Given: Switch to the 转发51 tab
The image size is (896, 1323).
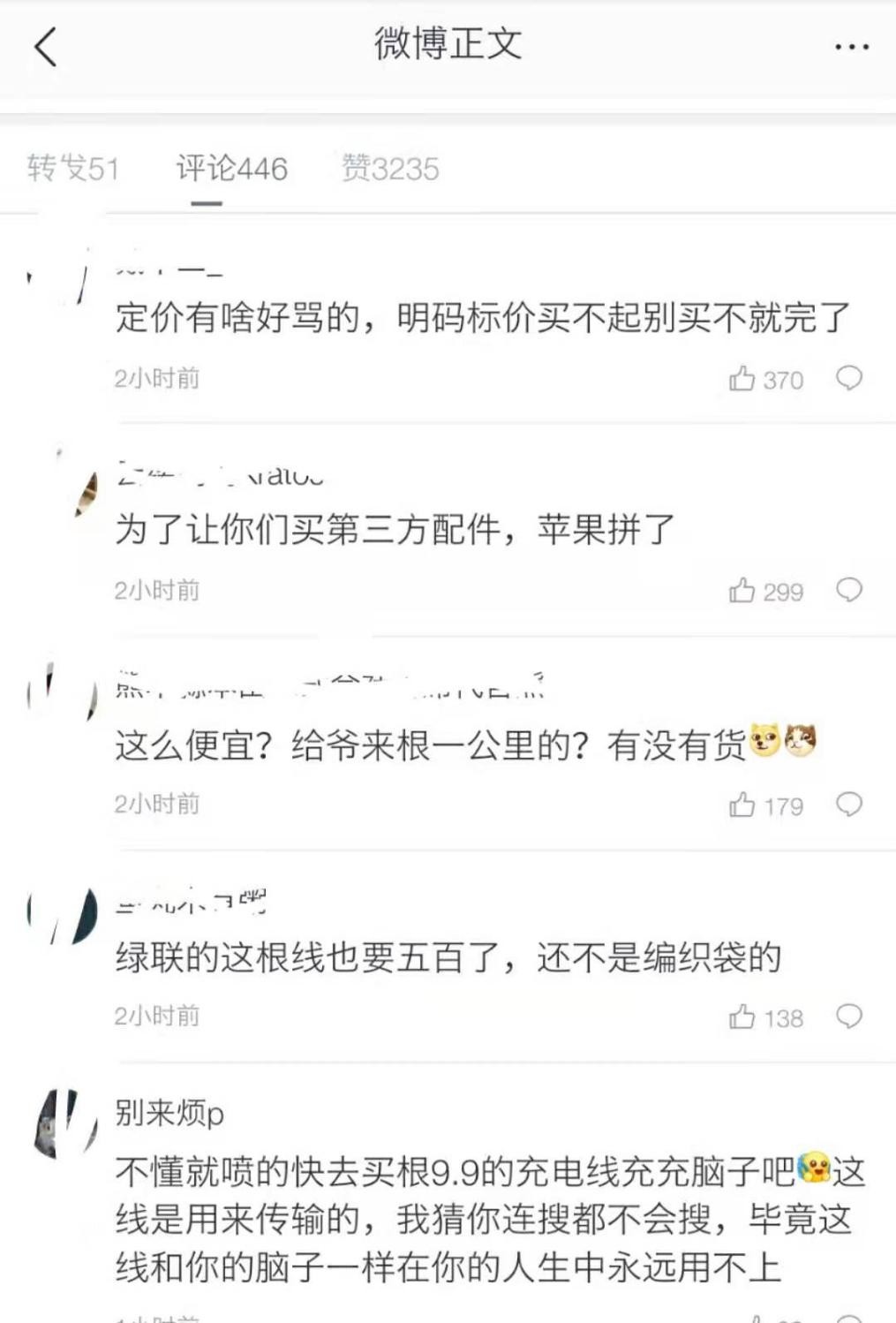Looking at the screenshot, I should 73,168.
